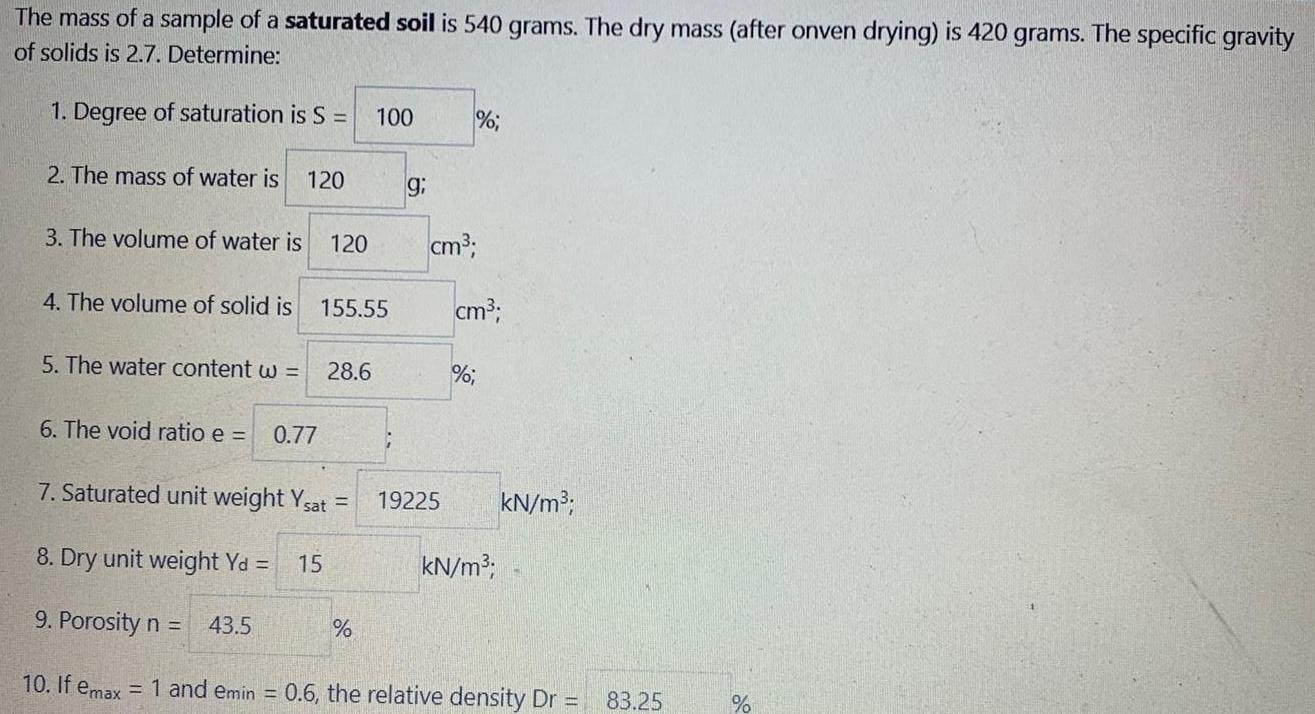Image resolution: width=1315 pixels, height=714 pixels.
Task: Edit the water content answer box
Action: (379, 372)
